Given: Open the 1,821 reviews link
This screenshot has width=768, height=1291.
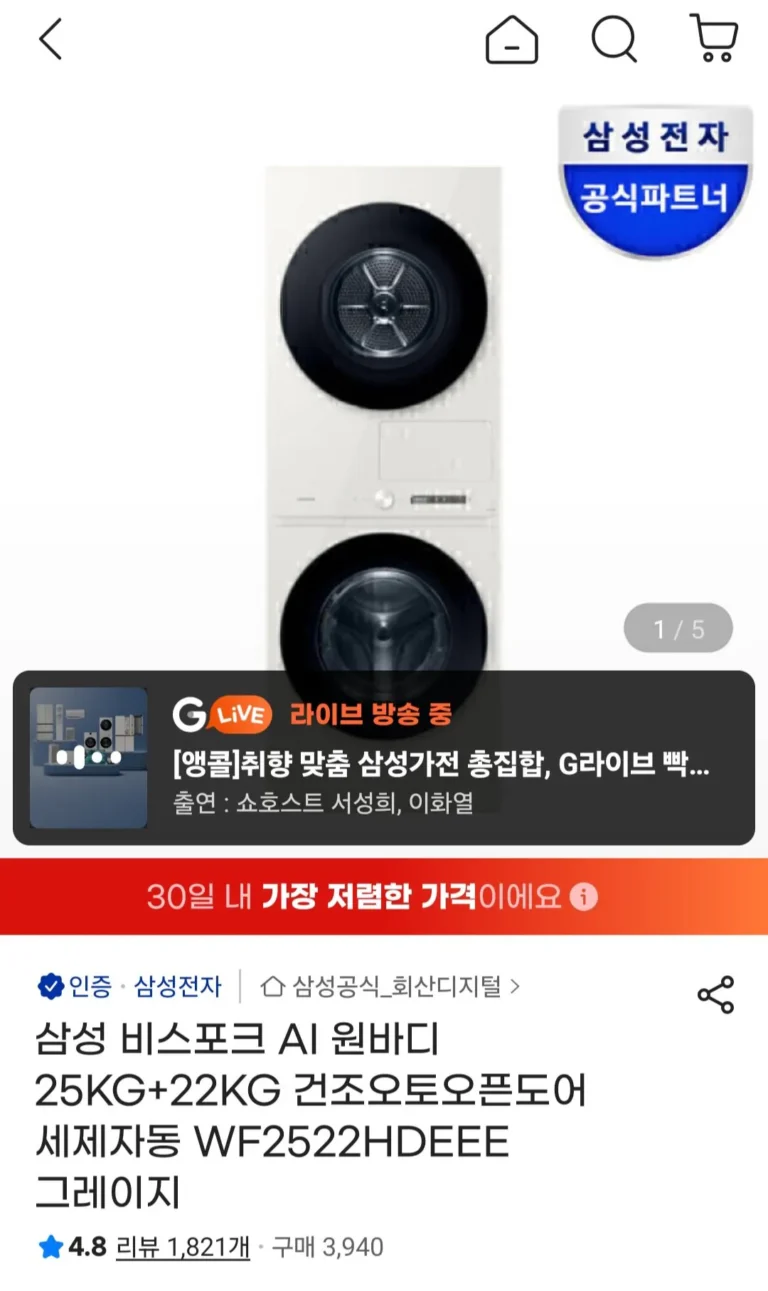Looking at the screenshot, I should 182,1247.
